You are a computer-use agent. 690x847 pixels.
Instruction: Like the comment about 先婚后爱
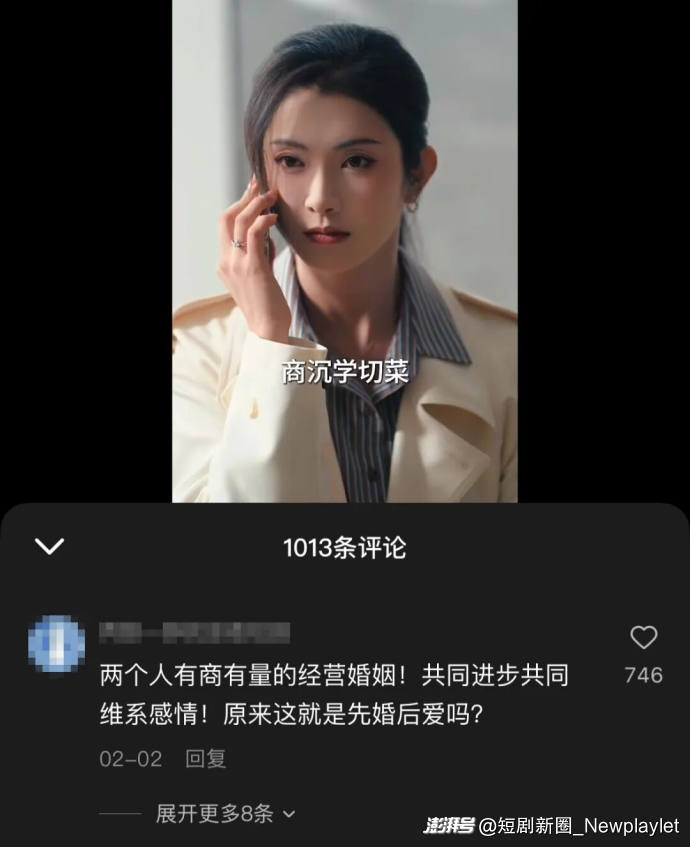click(x=643, y=638)
